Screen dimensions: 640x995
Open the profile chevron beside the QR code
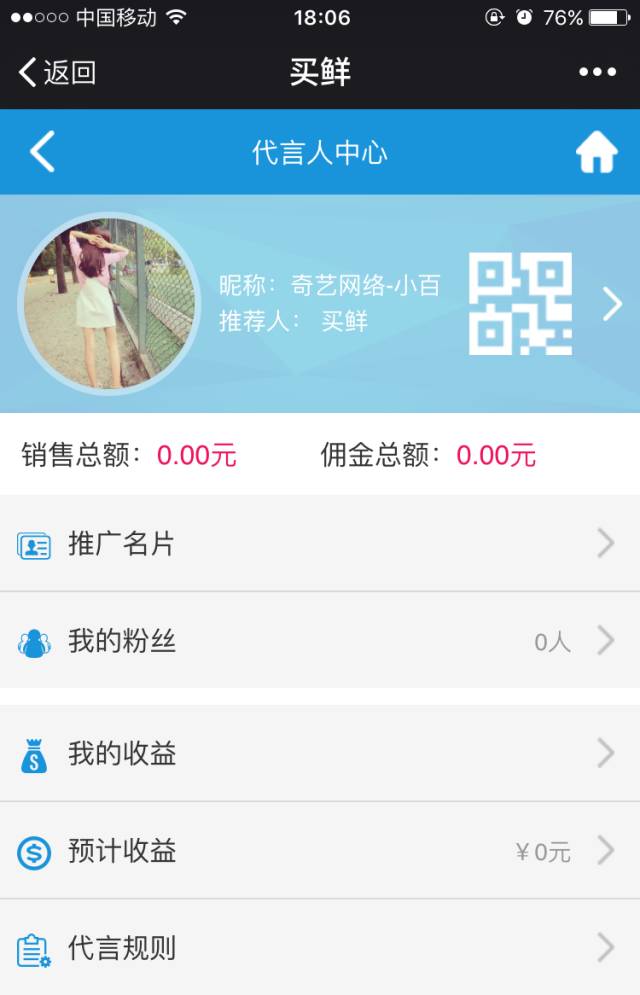point(613,304)
